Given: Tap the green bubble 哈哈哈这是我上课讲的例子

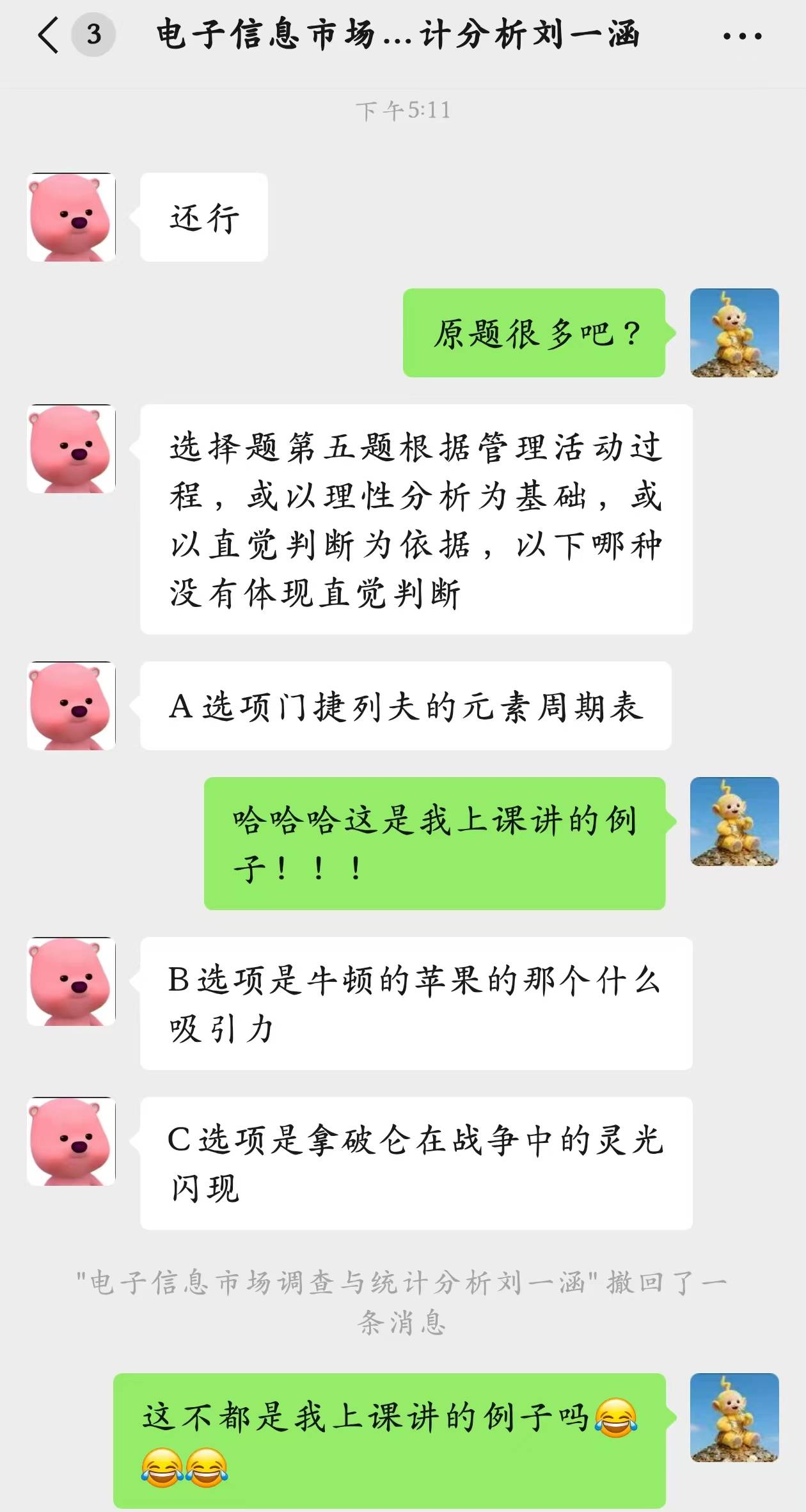Looking at the screenshot, I should tap(435, 844).
